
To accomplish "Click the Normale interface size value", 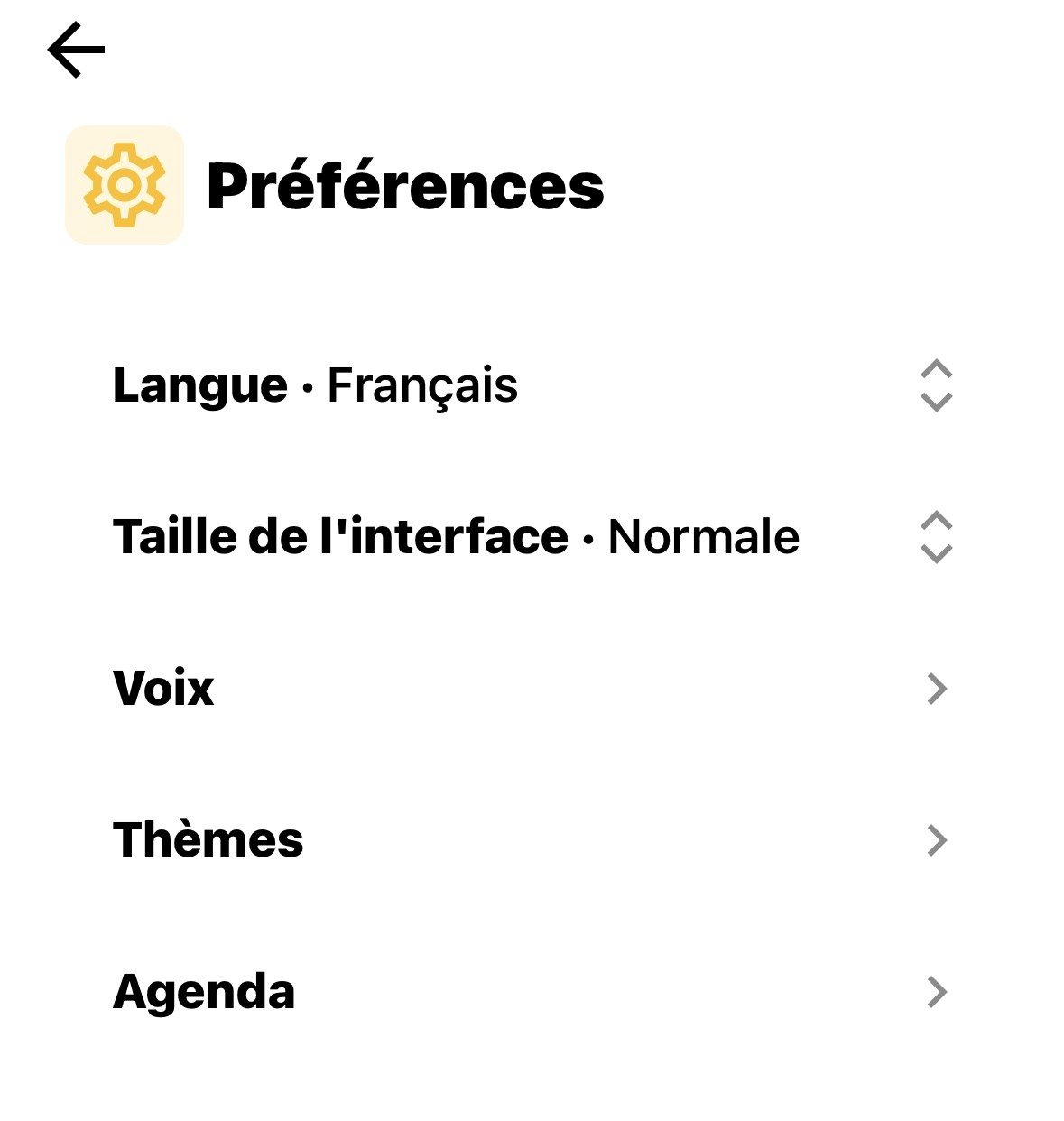I will point(702,535).
